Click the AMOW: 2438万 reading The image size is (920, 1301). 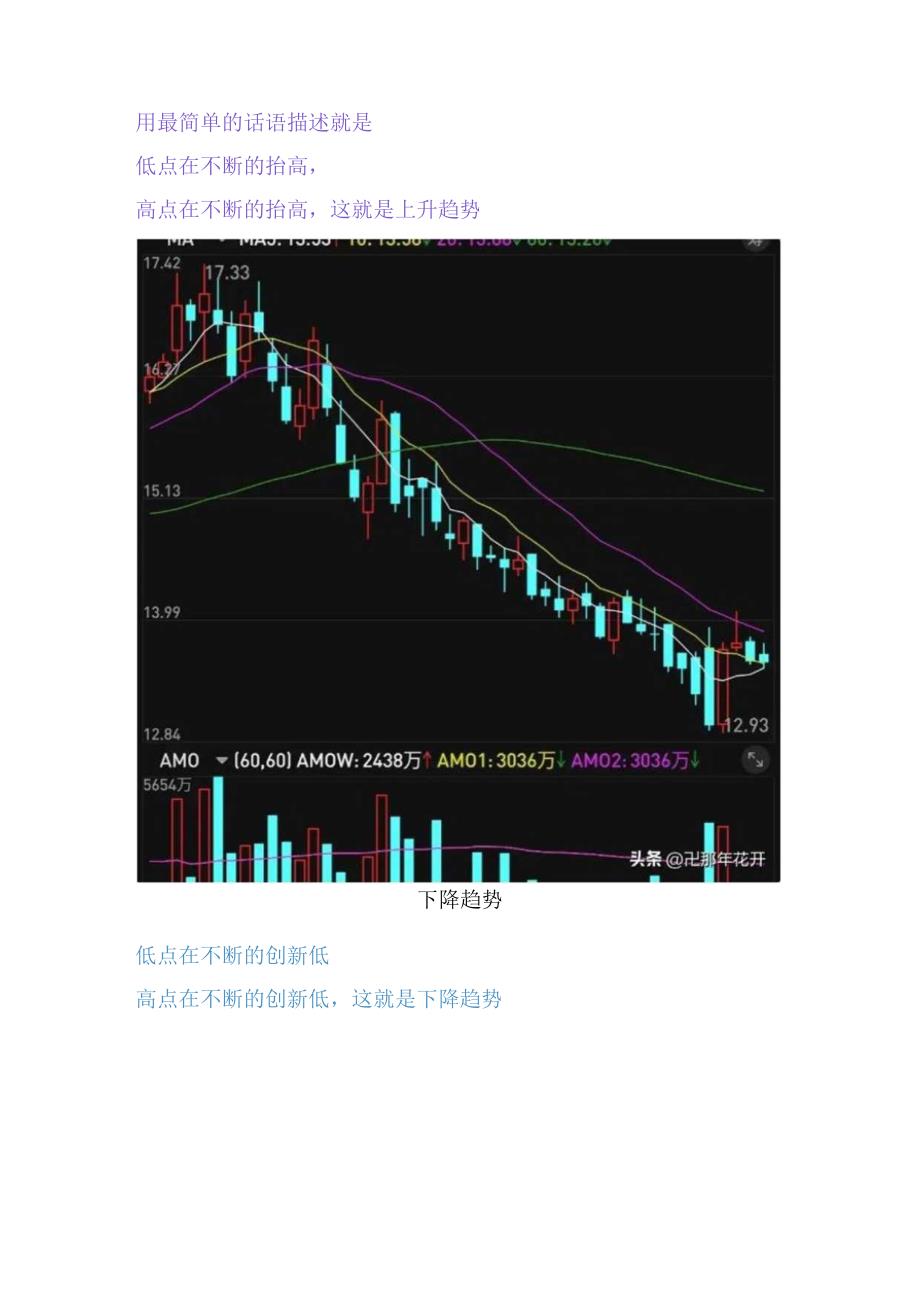(x=360, y=760)
